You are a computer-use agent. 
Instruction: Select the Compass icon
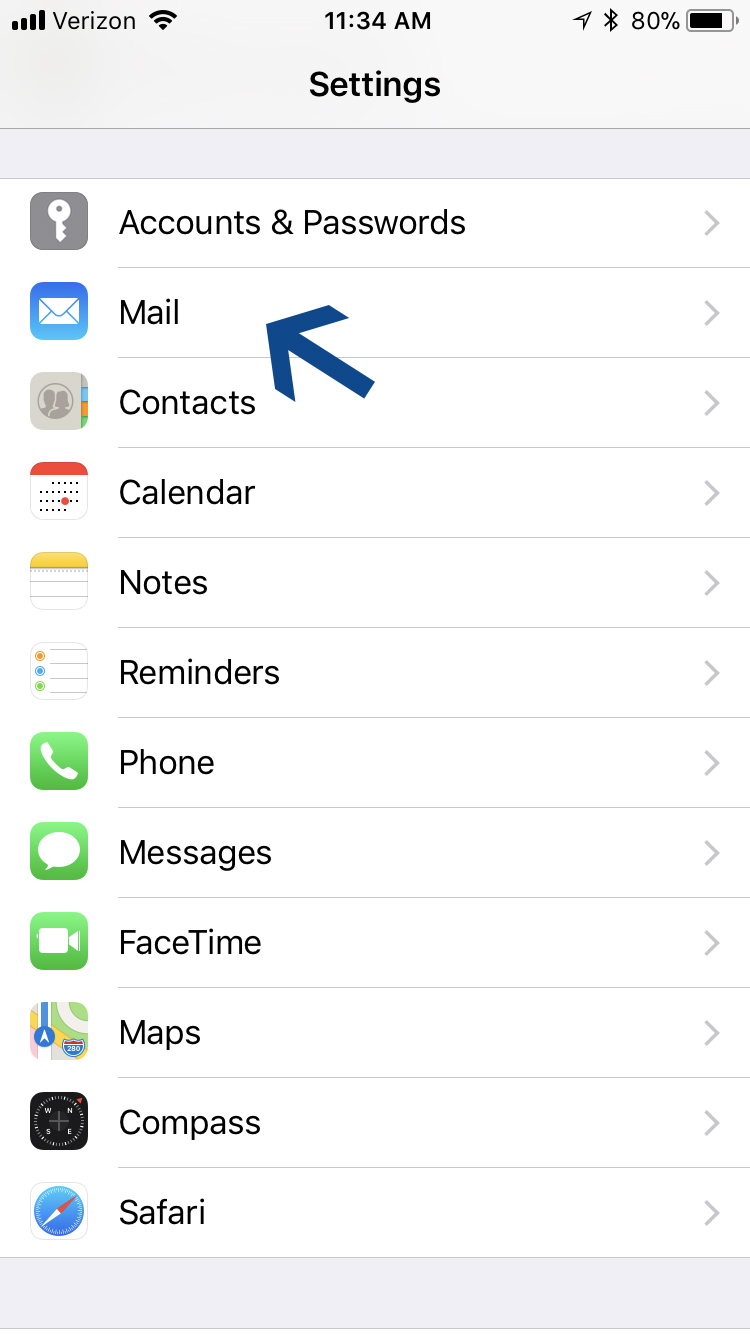pos(58,1121)
